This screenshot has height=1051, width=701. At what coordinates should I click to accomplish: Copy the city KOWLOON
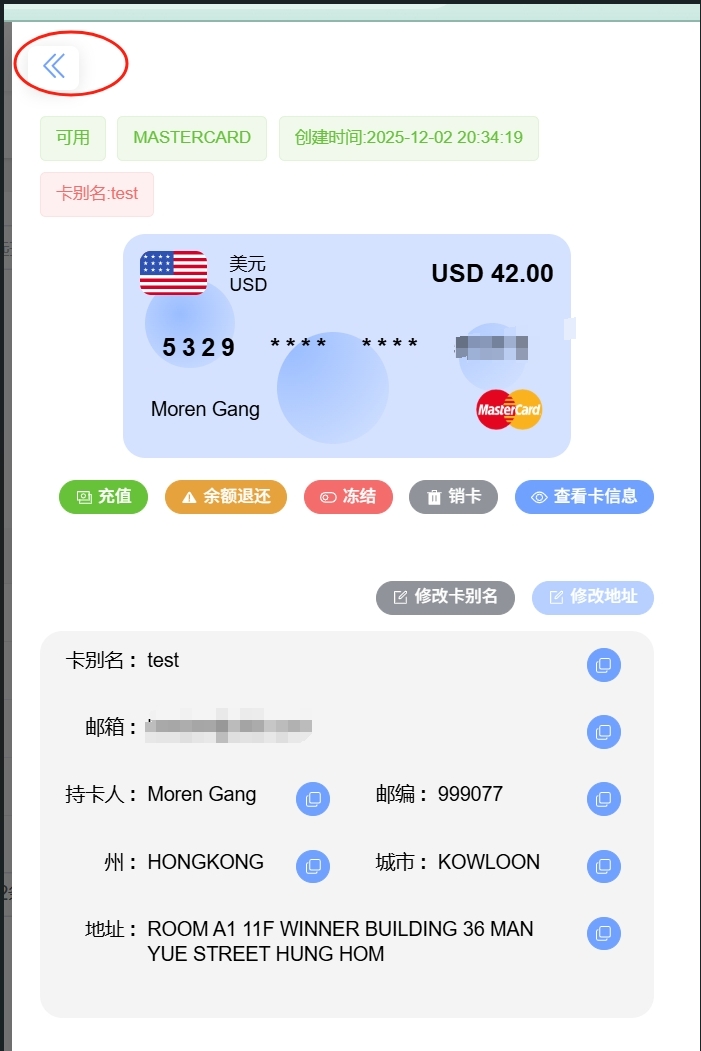[x=603, y=866]
